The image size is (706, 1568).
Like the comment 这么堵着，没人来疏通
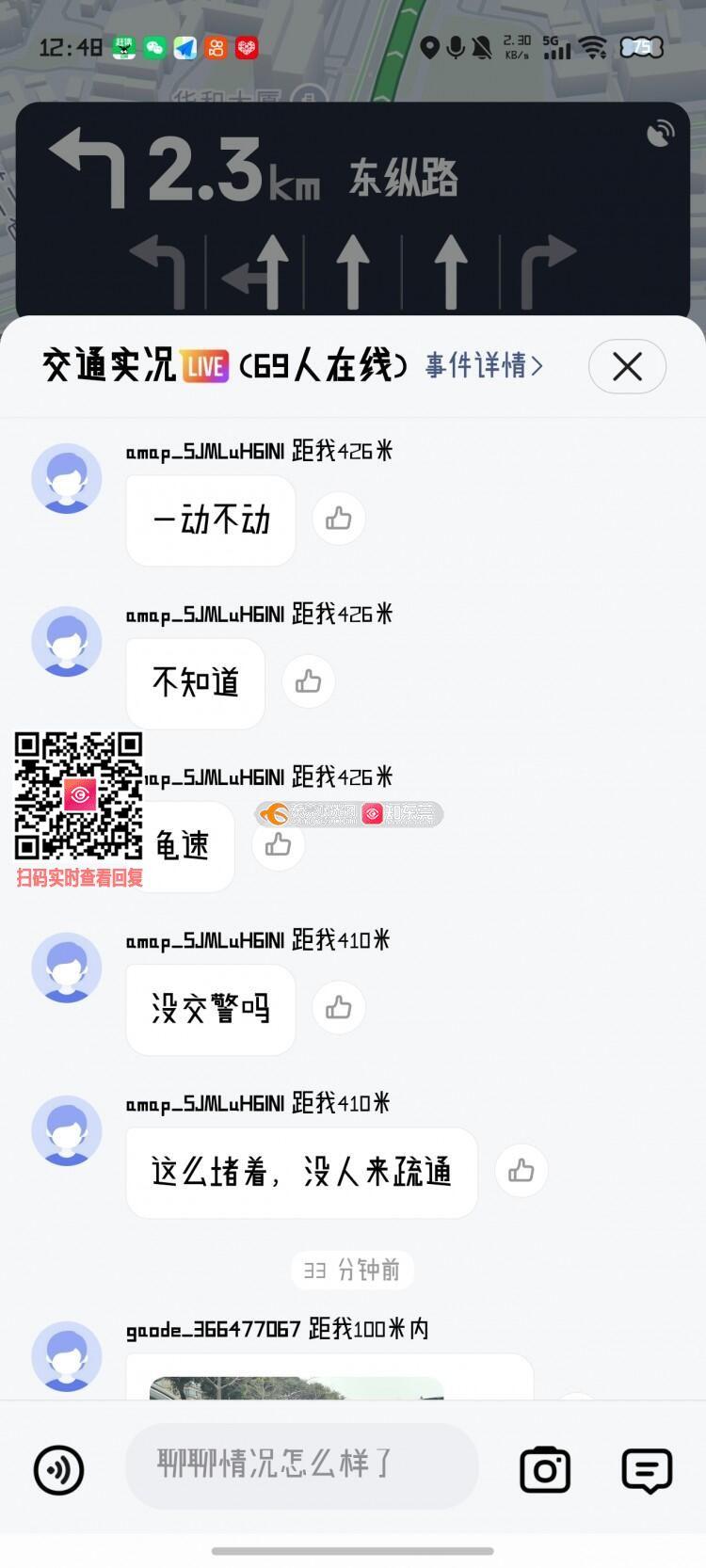(521, 1171)
